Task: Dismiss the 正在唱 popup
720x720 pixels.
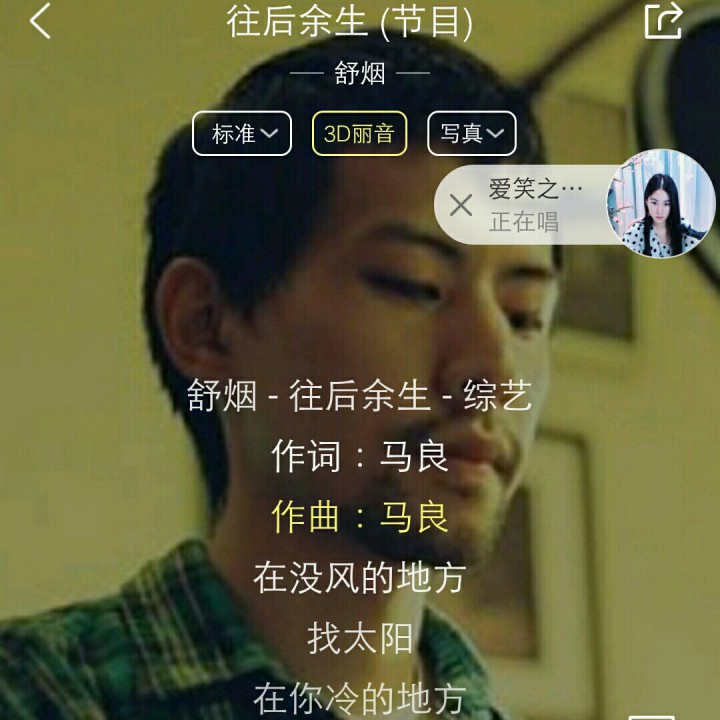Action: click(x=461, y=205)
